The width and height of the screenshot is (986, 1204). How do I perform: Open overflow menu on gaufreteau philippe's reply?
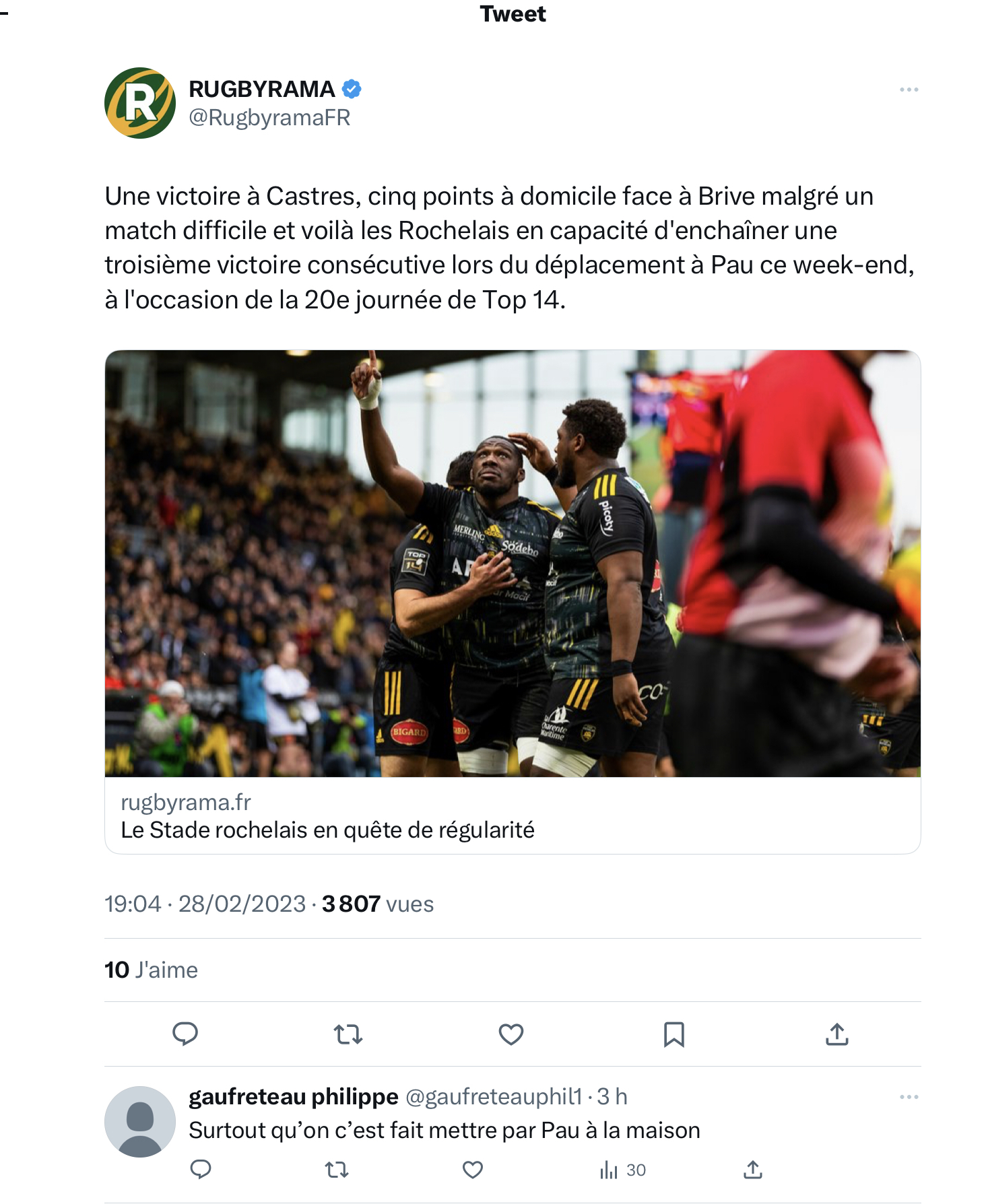tap(909, 1097)
